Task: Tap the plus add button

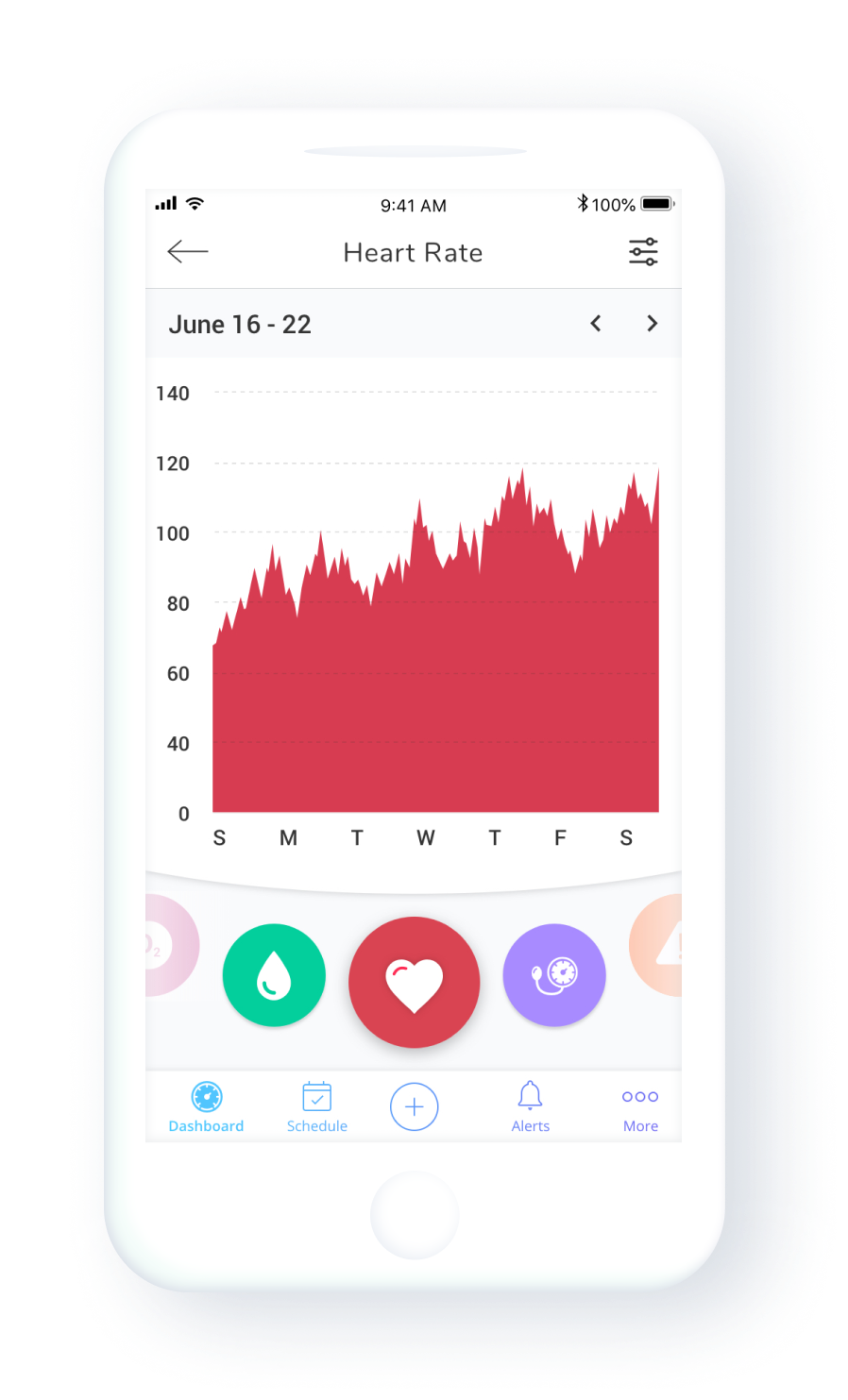Action: pyautogui.click(x=415, y=1107)
